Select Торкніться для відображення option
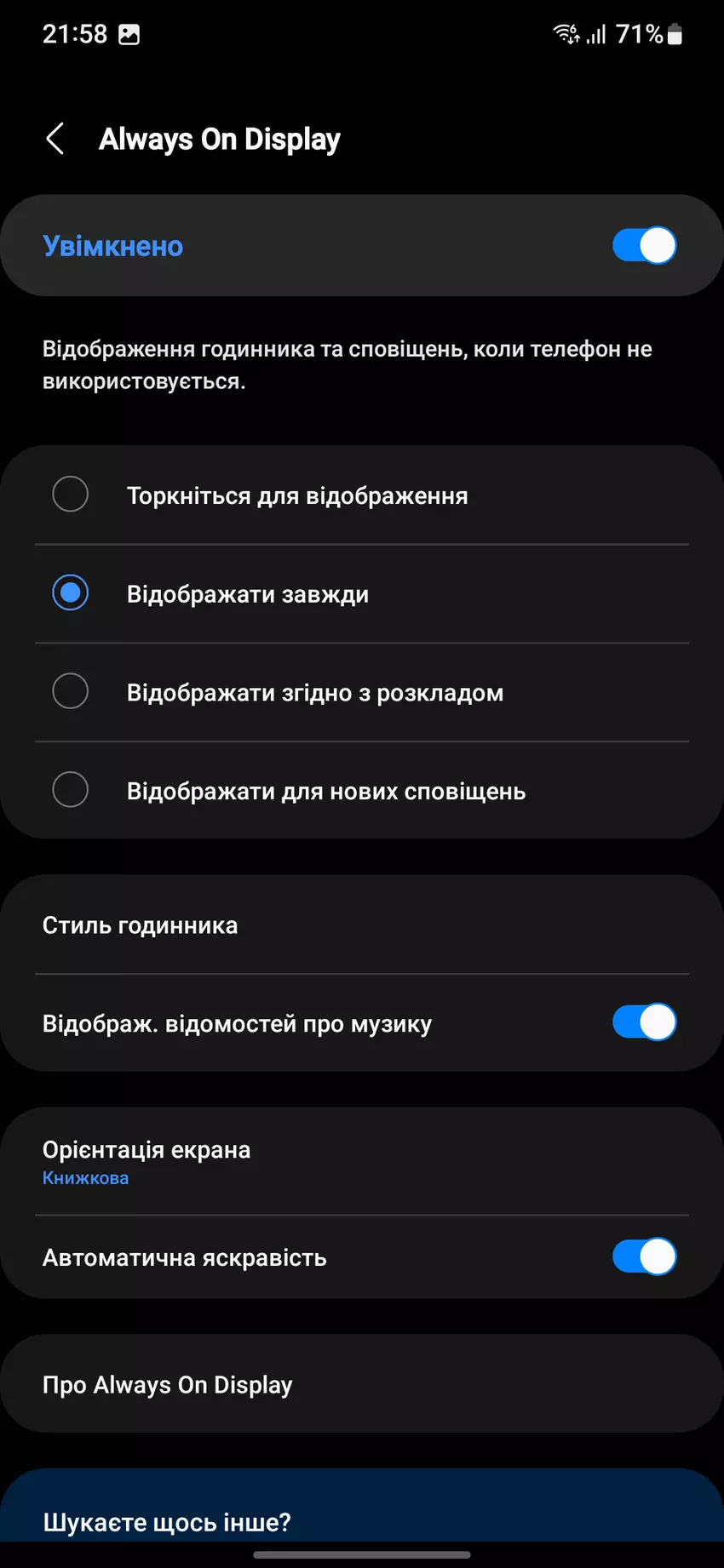 coord(71,495)
